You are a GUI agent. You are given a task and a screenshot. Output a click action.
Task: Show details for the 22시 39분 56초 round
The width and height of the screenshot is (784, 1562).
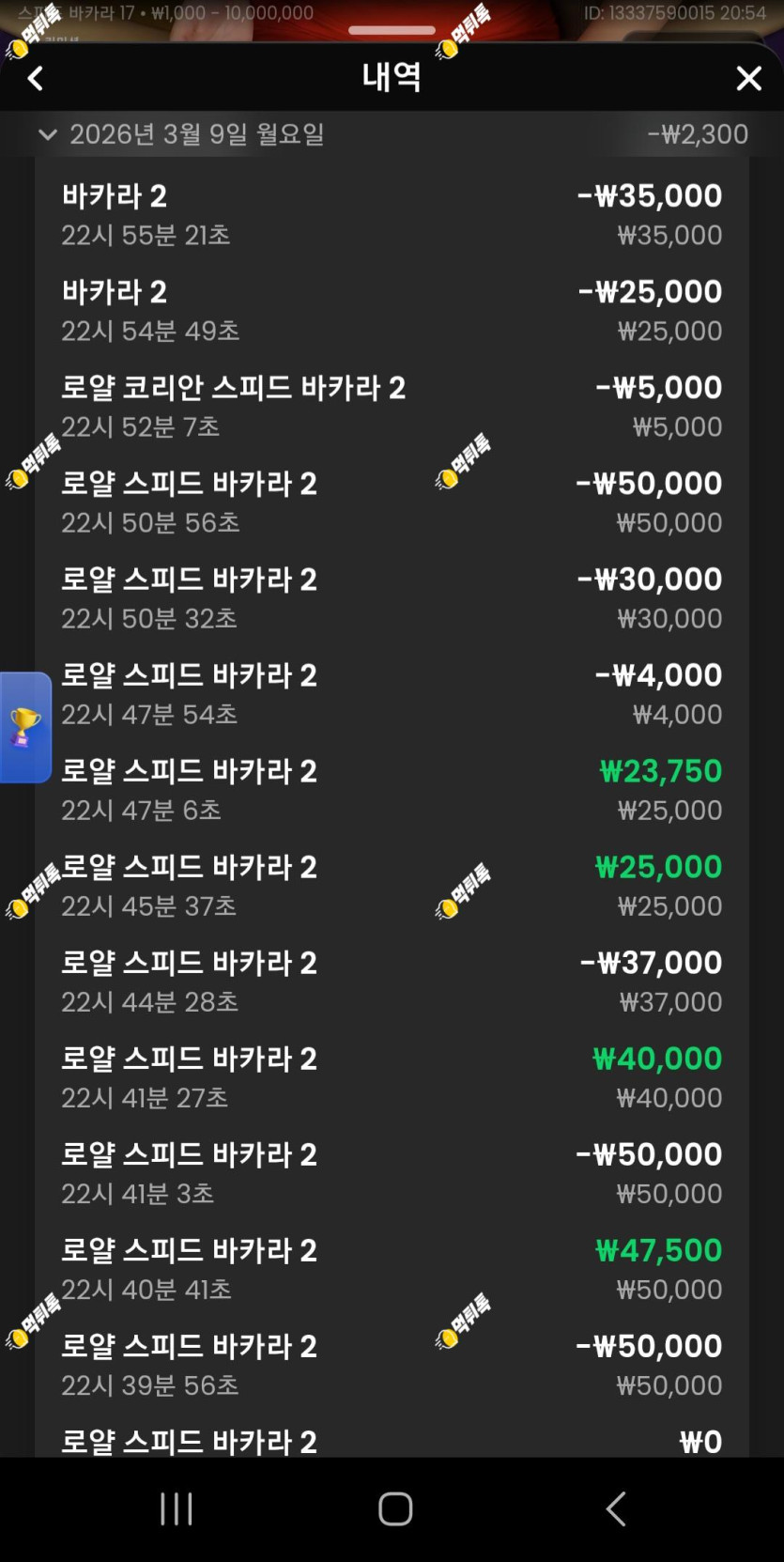tap(392, 1364)
